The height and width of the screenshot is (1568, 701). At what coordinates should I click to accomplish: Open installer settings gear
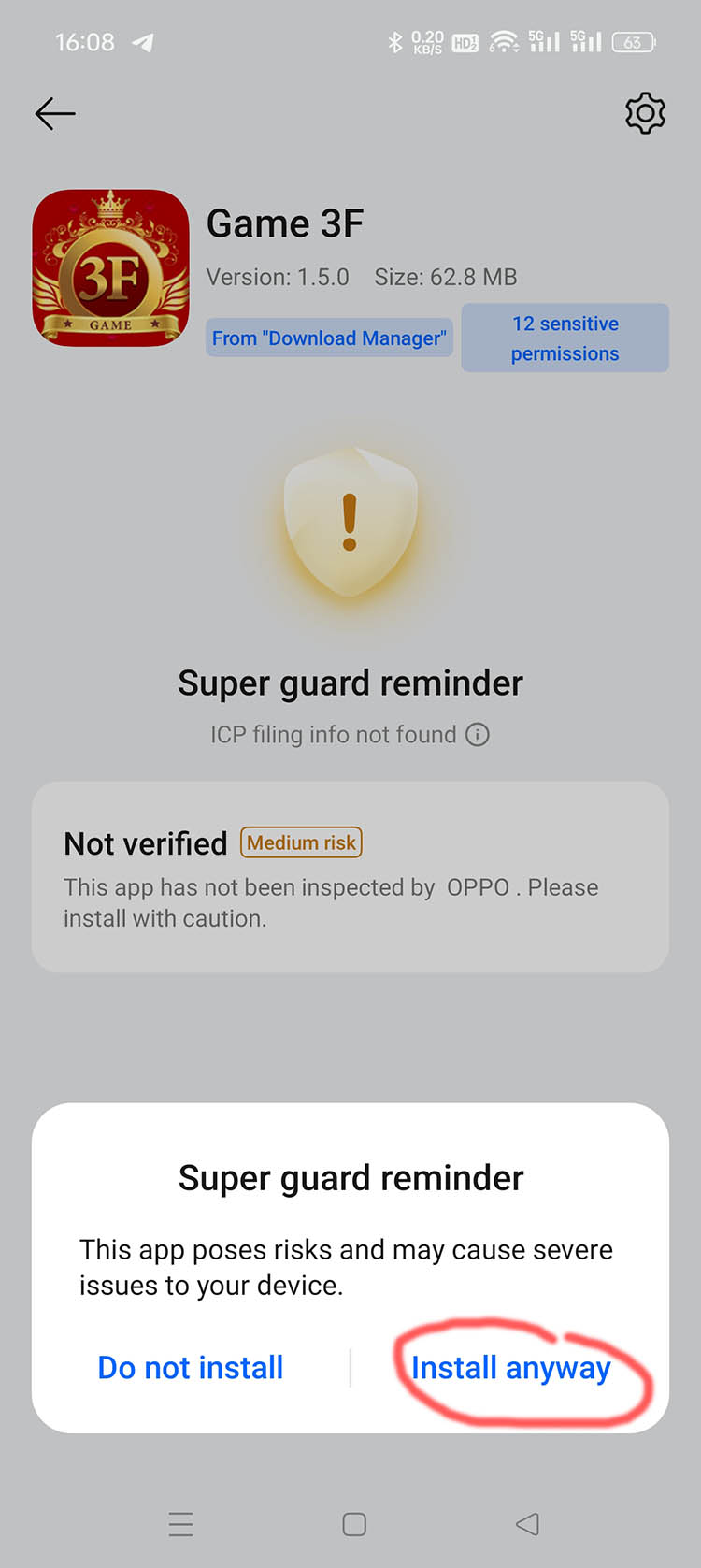(645, 114)
